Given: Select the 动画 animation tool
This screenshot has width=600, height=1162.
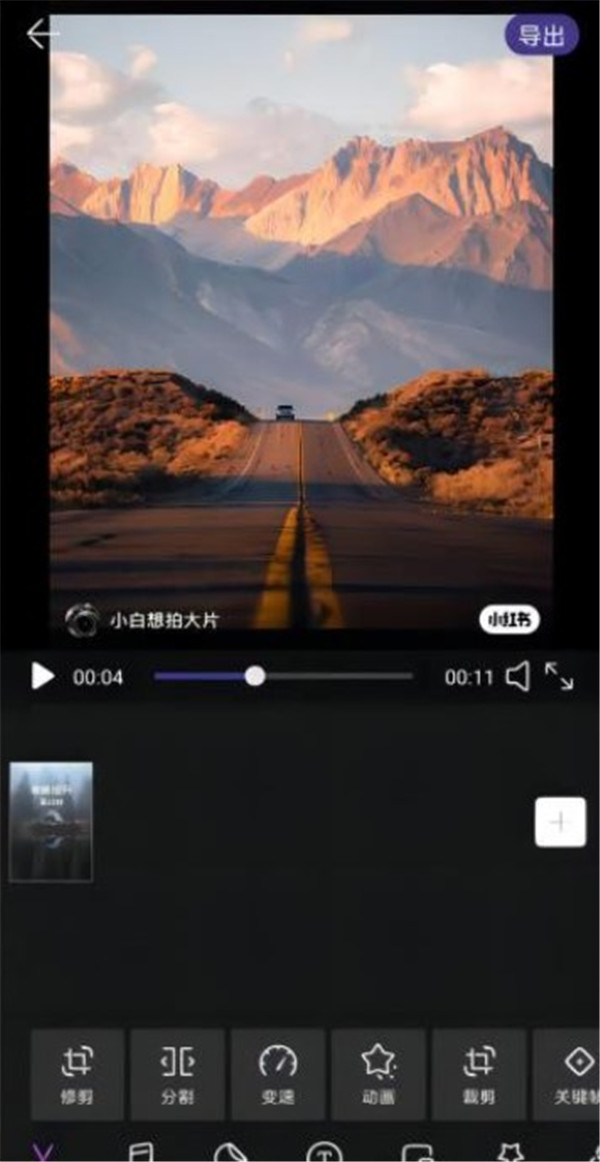Looking at the screenshot, I should (378, 1074).
